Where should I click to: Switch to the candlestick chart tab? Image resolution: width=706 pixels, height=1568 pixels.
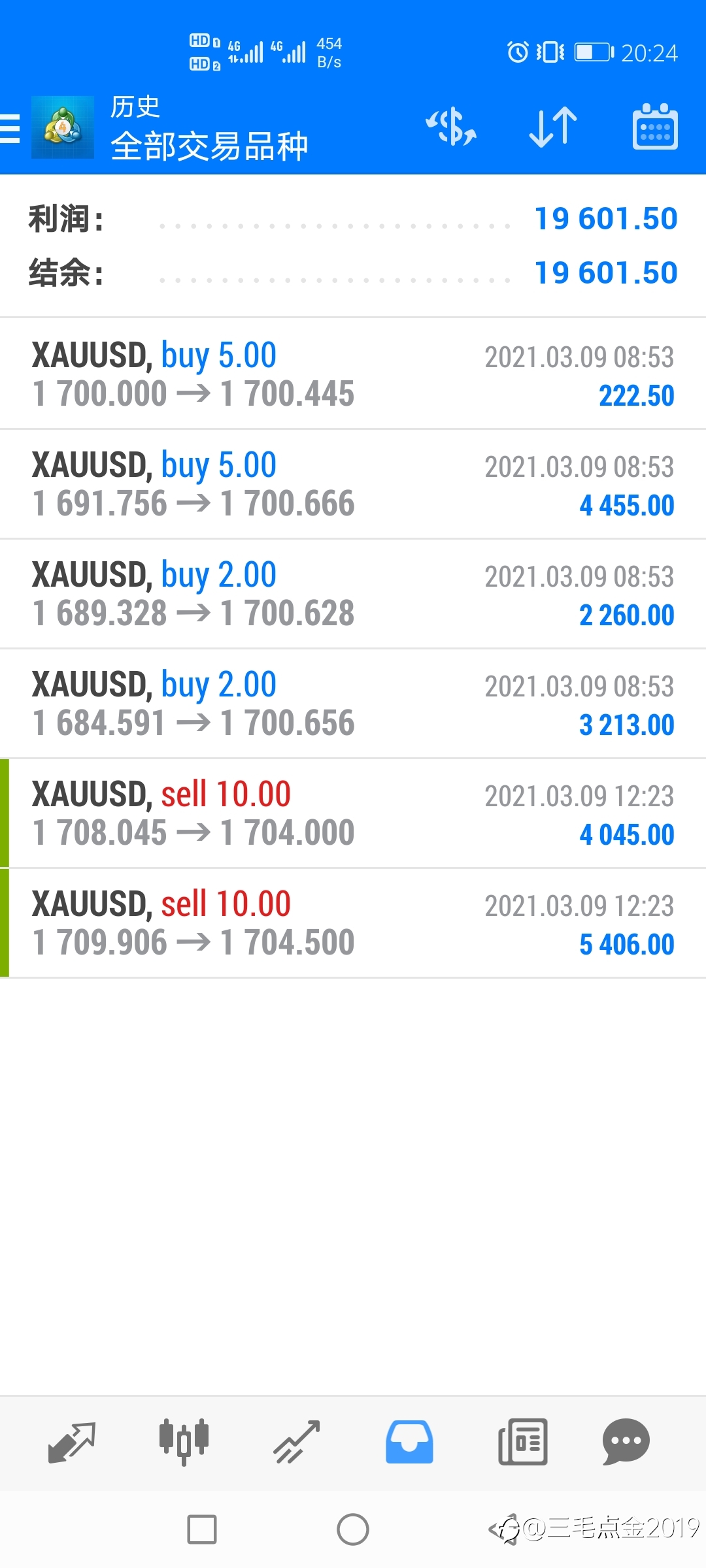[184, 1442]
